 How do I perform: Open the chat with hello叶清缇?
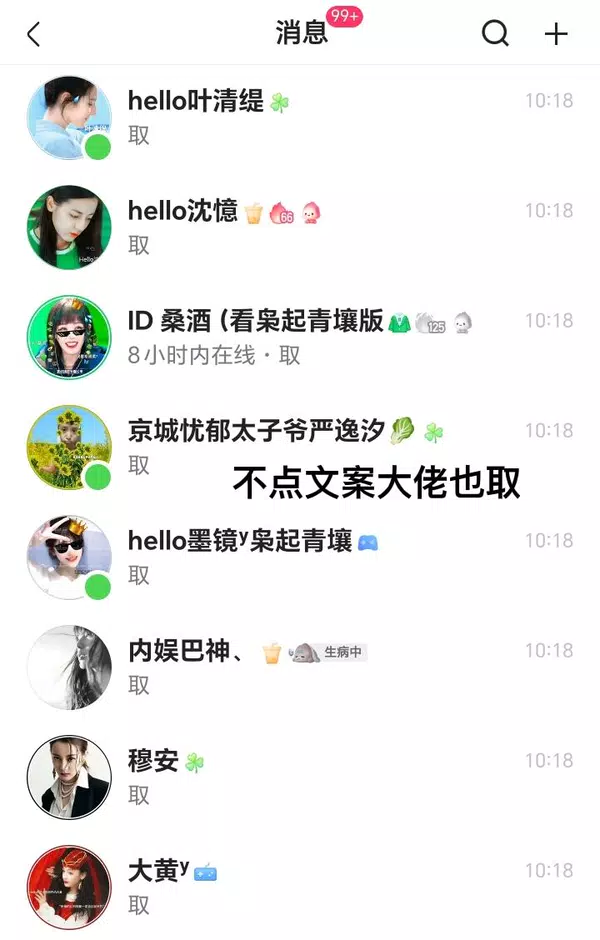click(x=300, y=118)
